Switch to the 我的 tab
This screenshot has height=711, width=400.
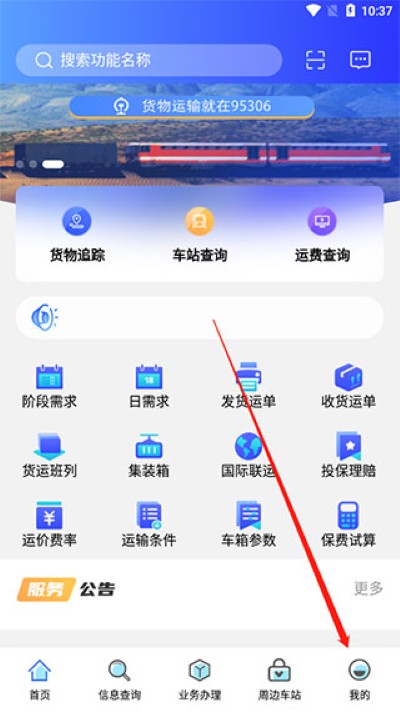click(360, 680)
